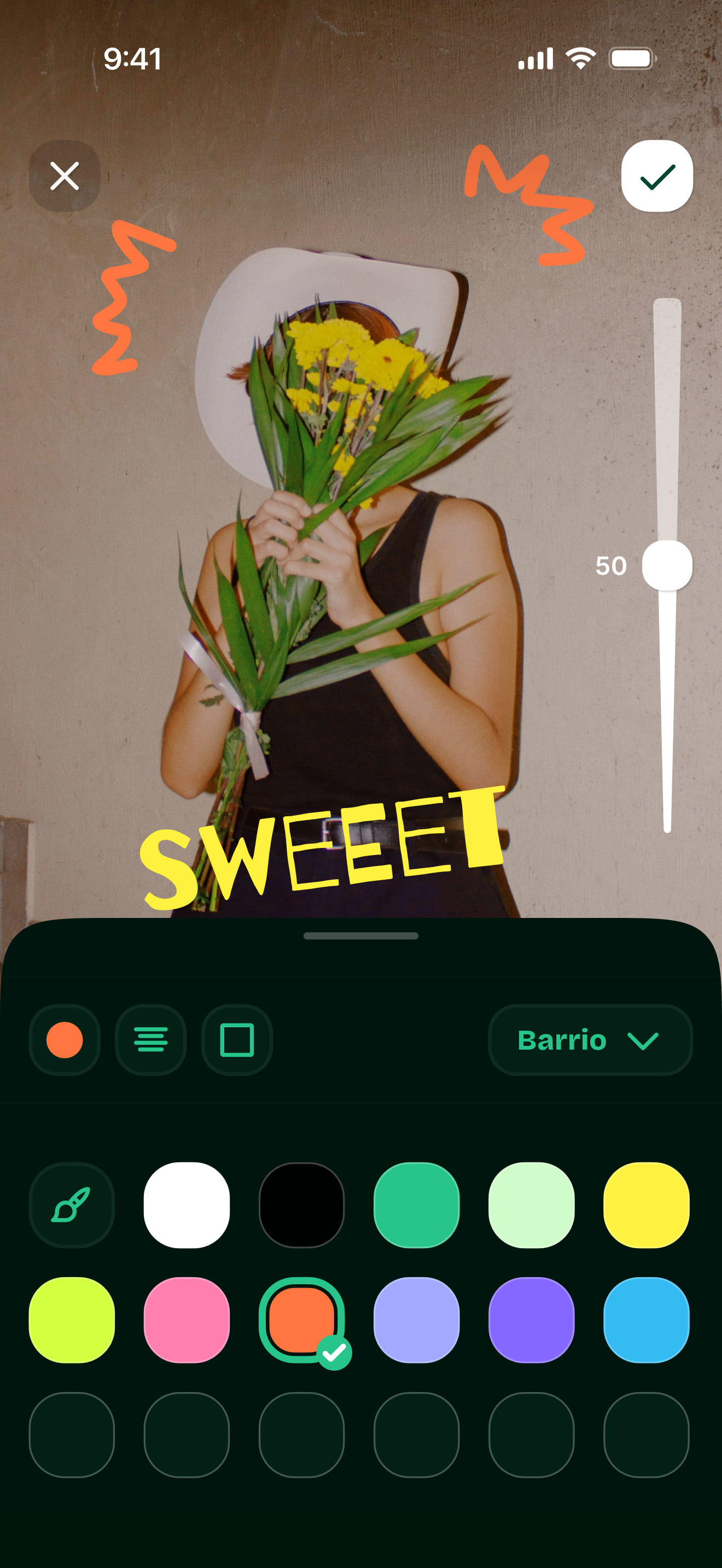Confirm edits with the checkmark button
Viewport: 722px width, 1568px height.
(x=657, y=176)
